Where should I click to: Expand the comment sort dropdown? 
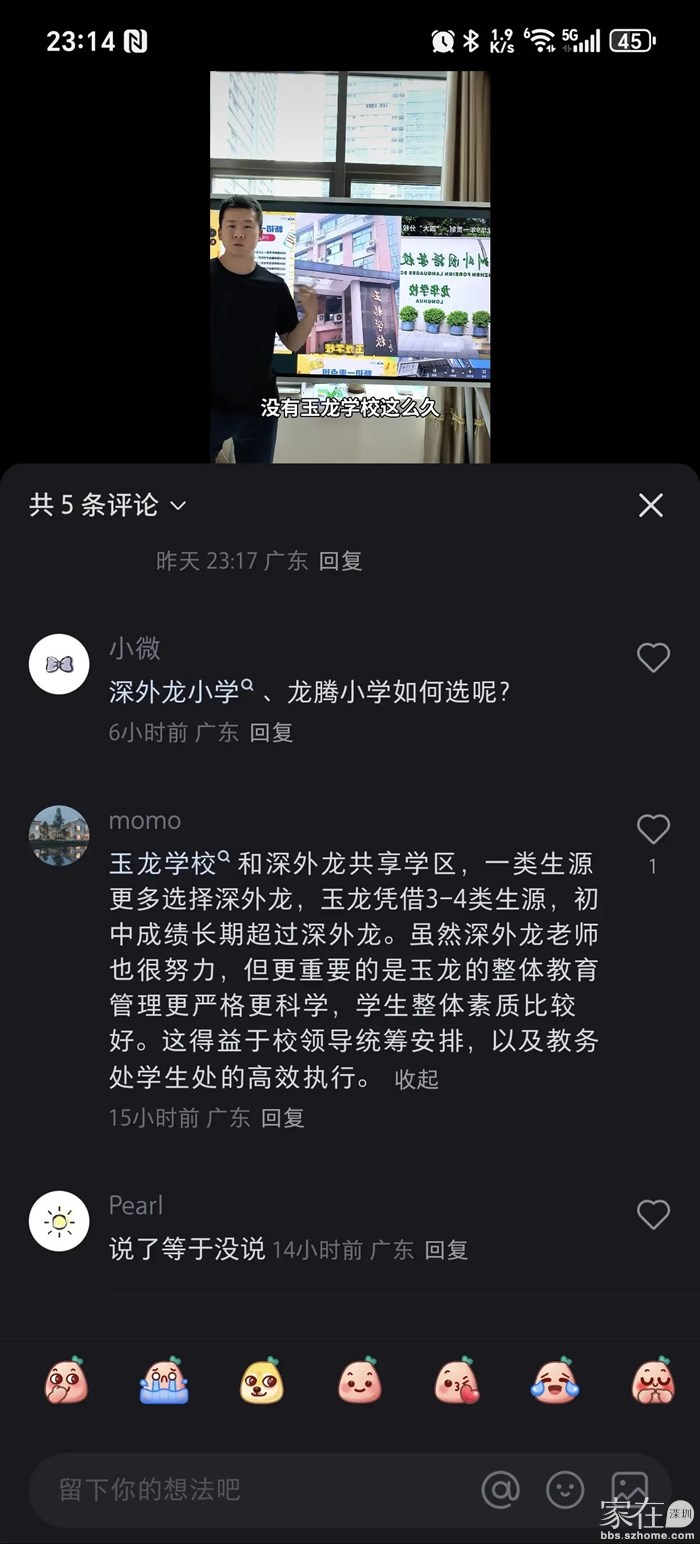pyautogui.click(x=178, y=506)
